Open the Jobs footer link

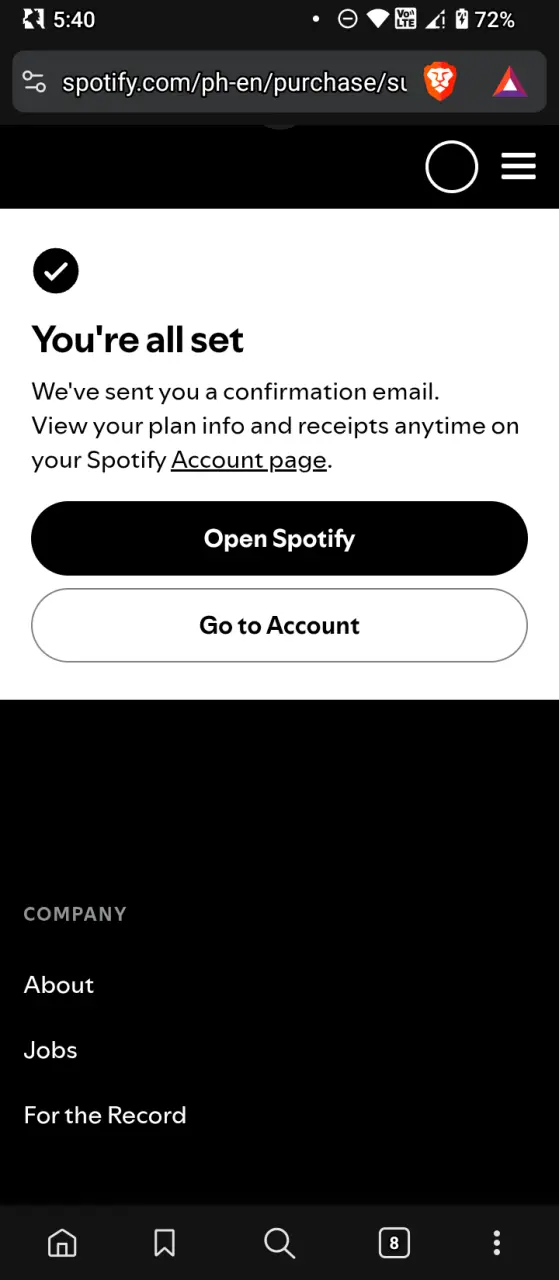(50, 1050)
